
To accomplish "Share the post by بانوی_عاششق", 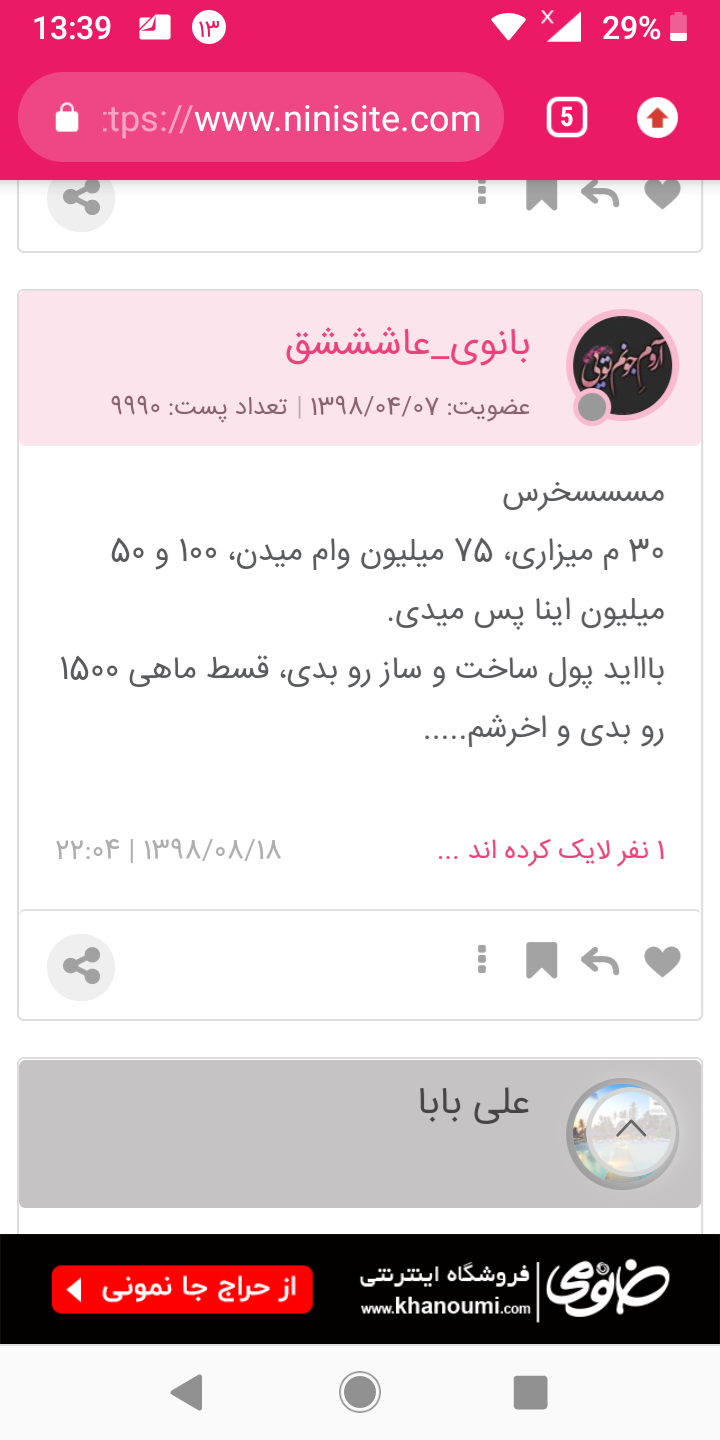I will (x=81, y=966).
